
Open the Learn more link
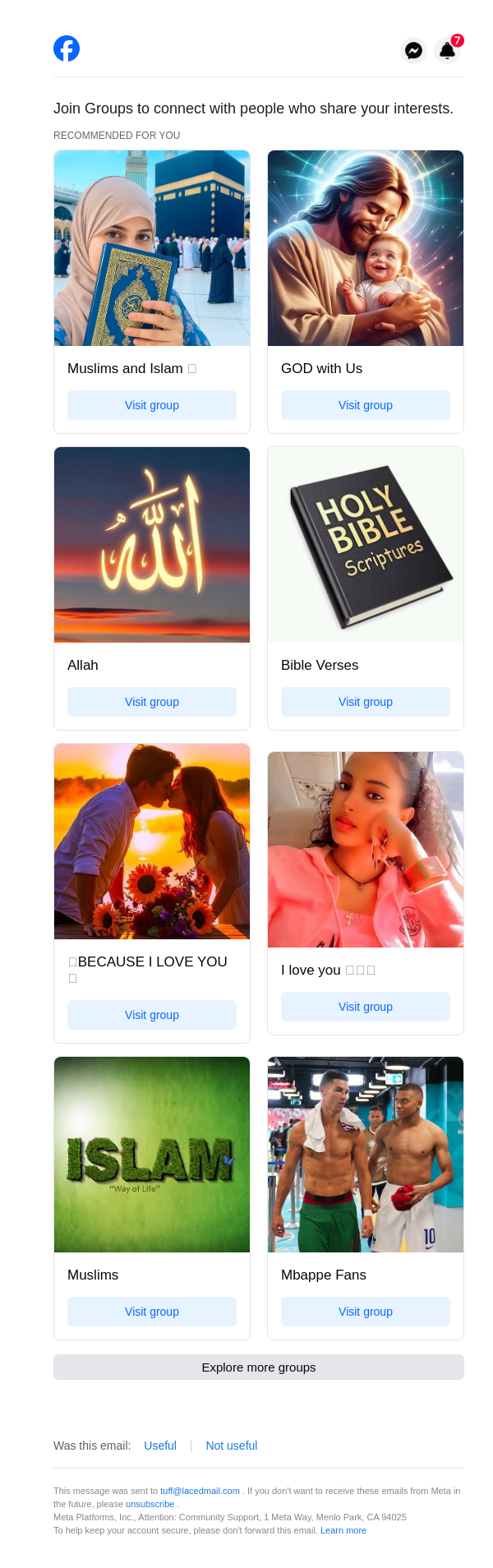(x=343, y=1530)
